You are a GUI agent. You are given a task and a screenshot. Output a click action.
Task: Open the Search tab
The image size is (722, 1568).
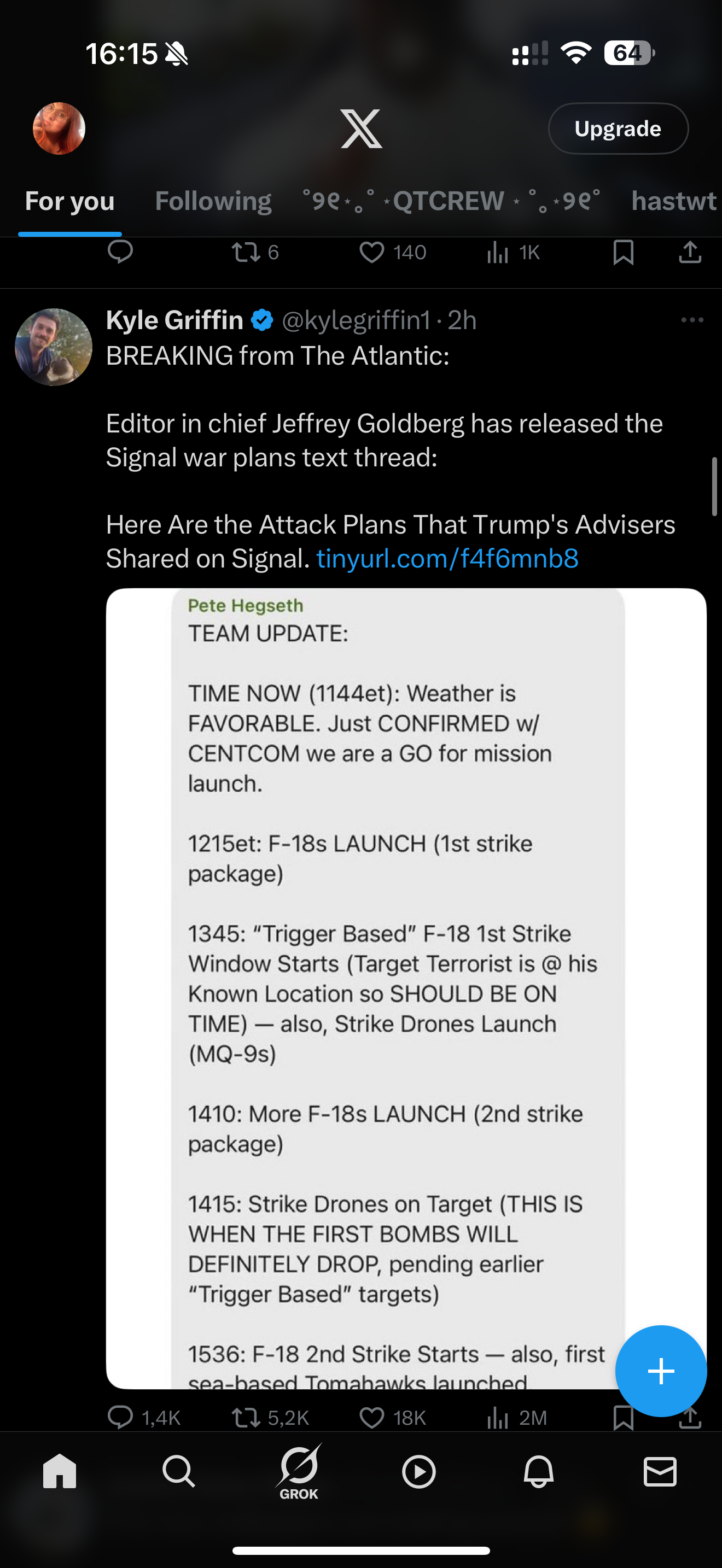tap(179, 1472)
